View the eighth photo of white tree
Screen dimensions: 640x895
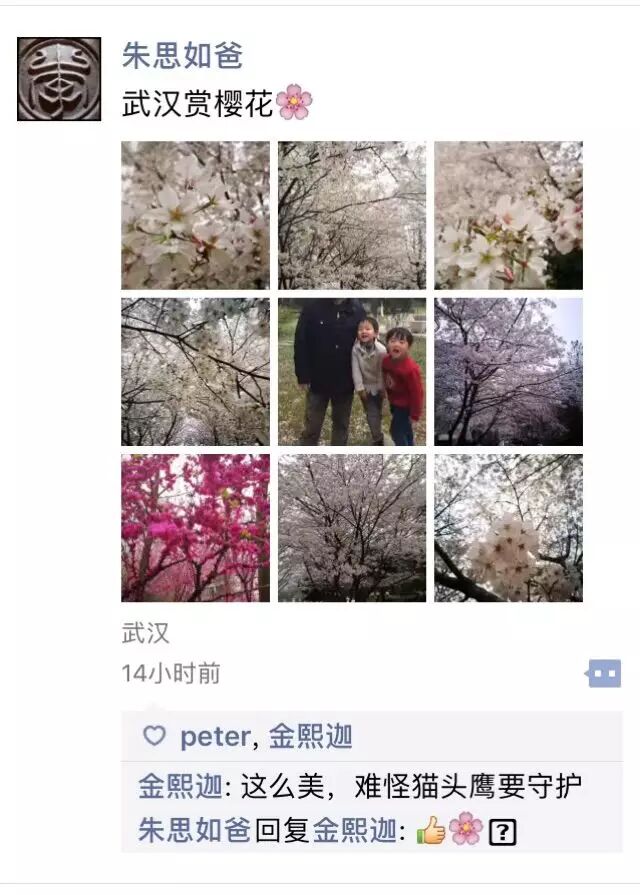352,528
